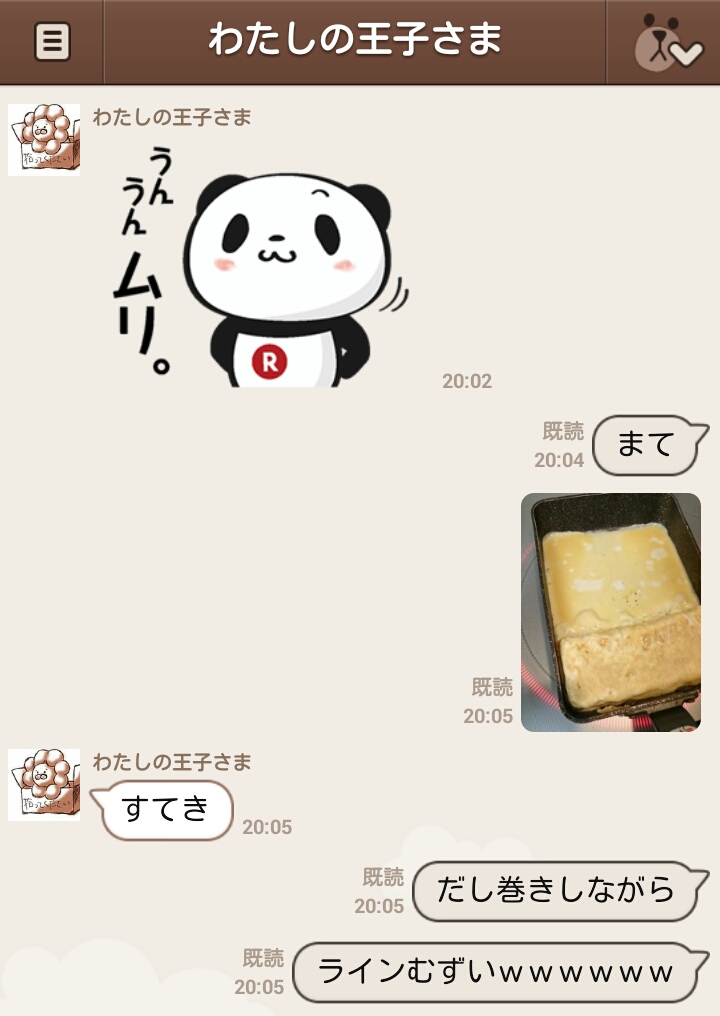
Task: Open profile picture beside the すてき message
Action: click(x=44, y=785)
